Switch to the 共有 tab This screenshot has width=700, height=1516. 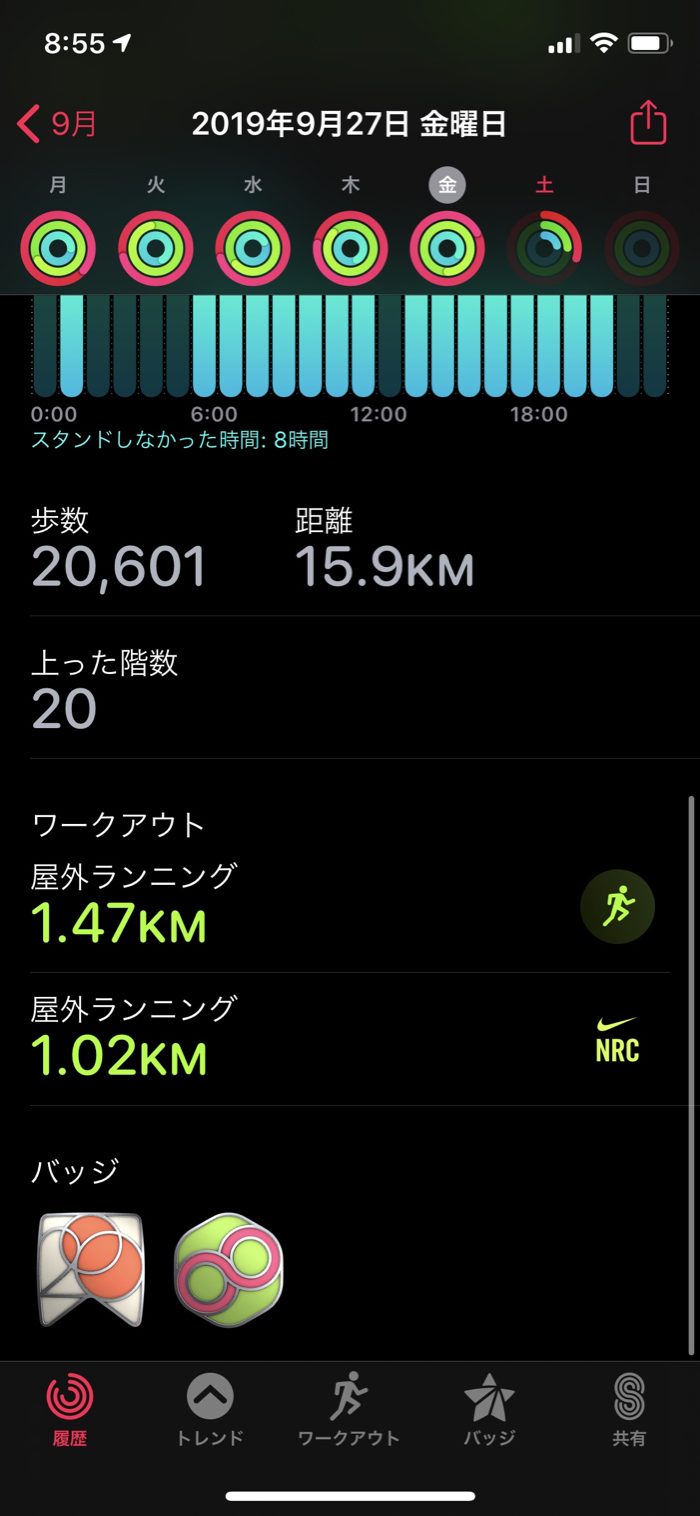point(629,1410)
